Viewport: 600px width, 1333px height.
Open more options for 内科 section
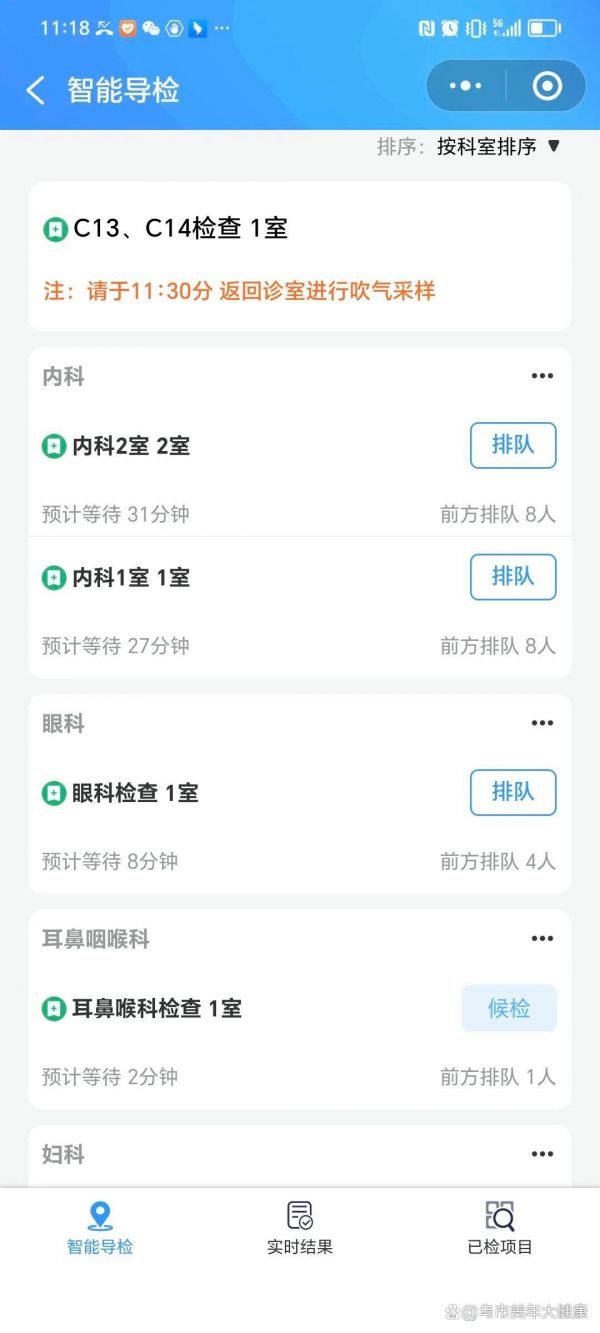pyautogui.click(x=542, y=376)
